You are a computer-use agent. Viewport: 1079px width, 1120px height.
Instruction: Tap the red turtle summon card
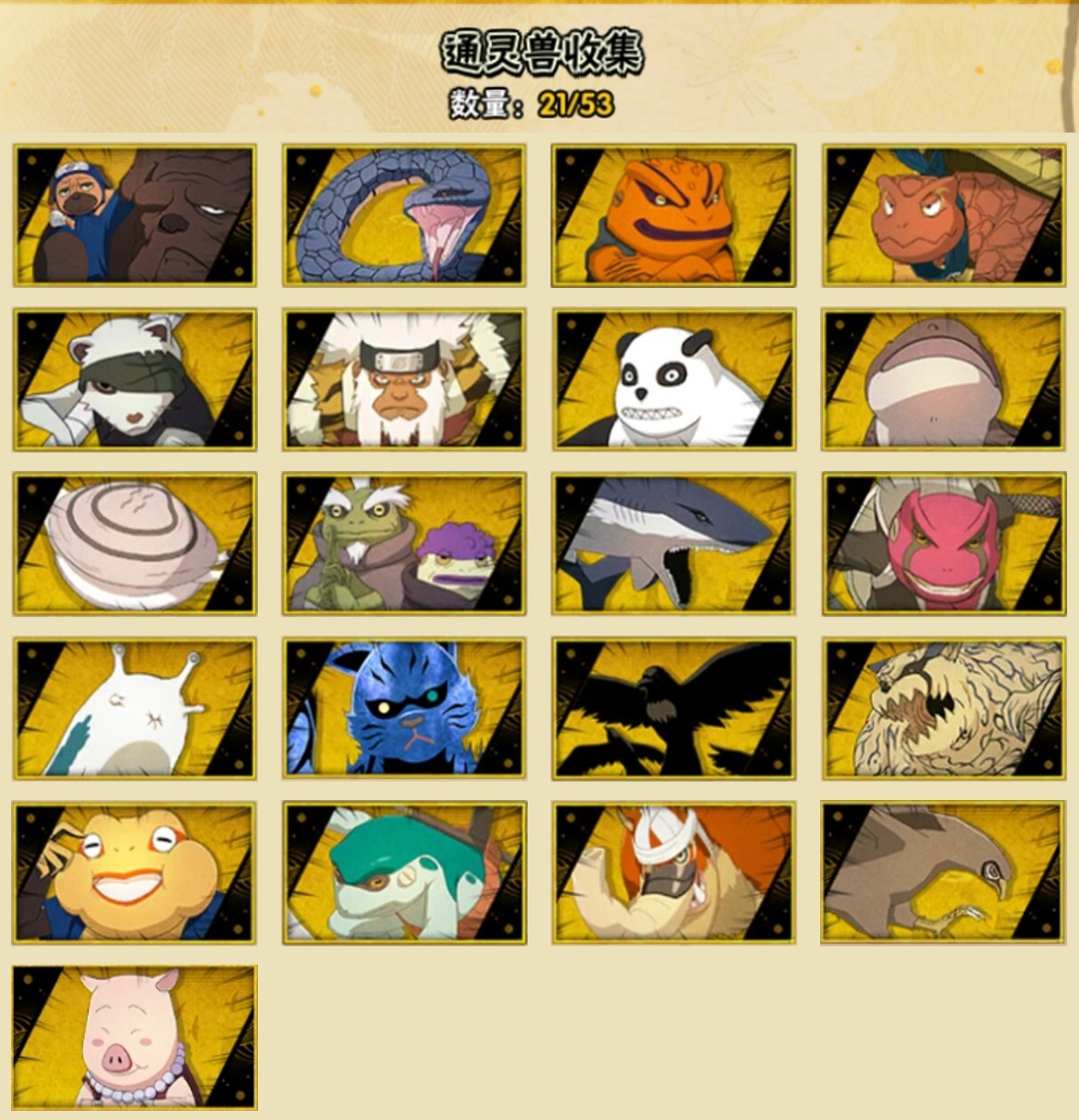pyautogui.click(x=944, y=215)
